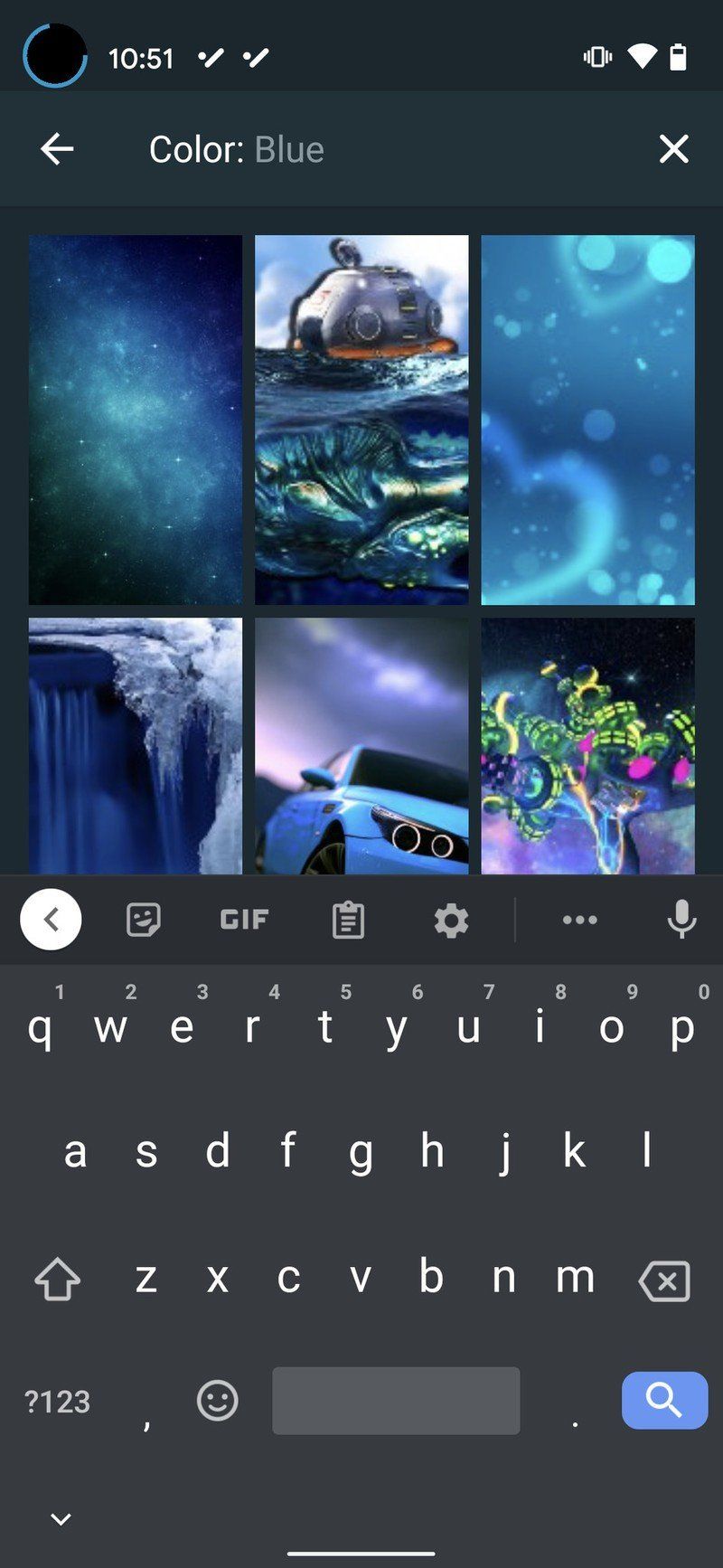This screenshot has width=723, height=1568.
Task: Open the blue galaxy nebula wallpaper
Action: coord(136,420)
